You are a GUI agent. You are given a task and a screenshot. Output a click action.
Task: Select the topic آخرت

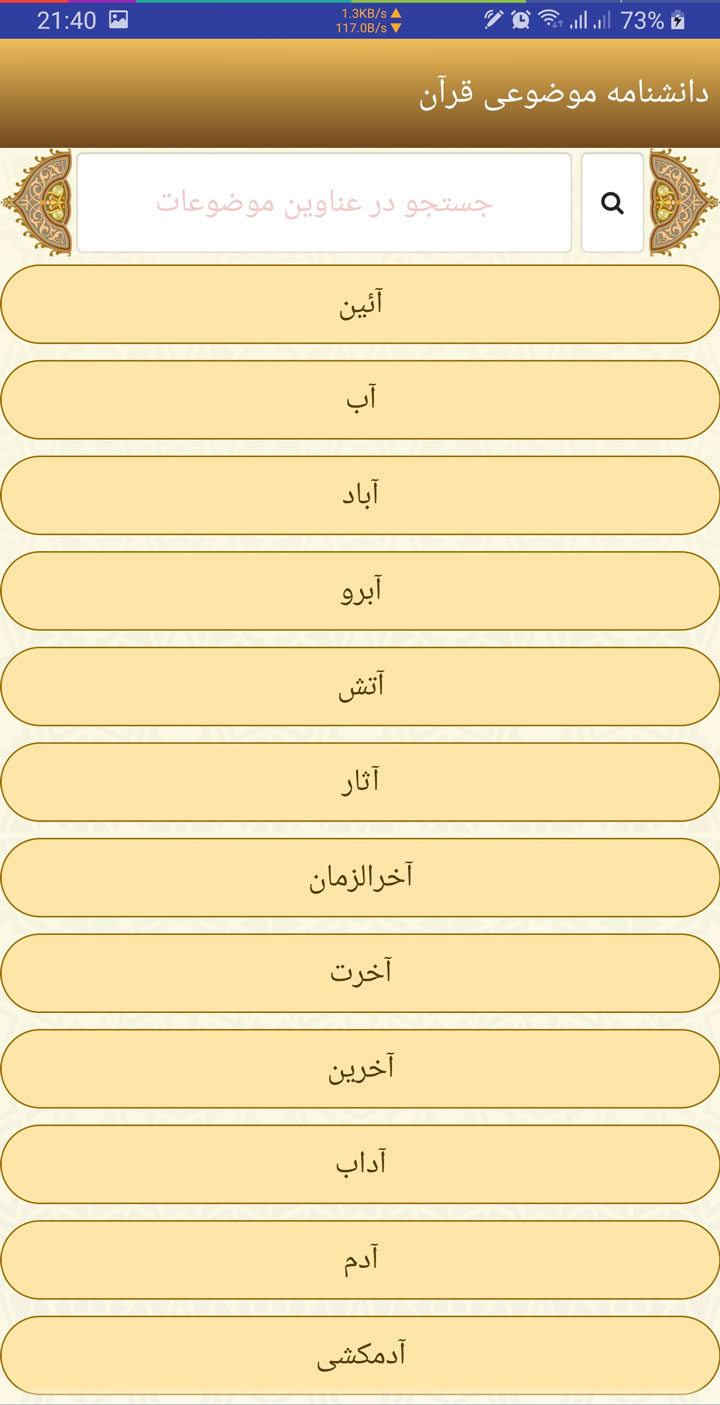click(x=360, y=972)
